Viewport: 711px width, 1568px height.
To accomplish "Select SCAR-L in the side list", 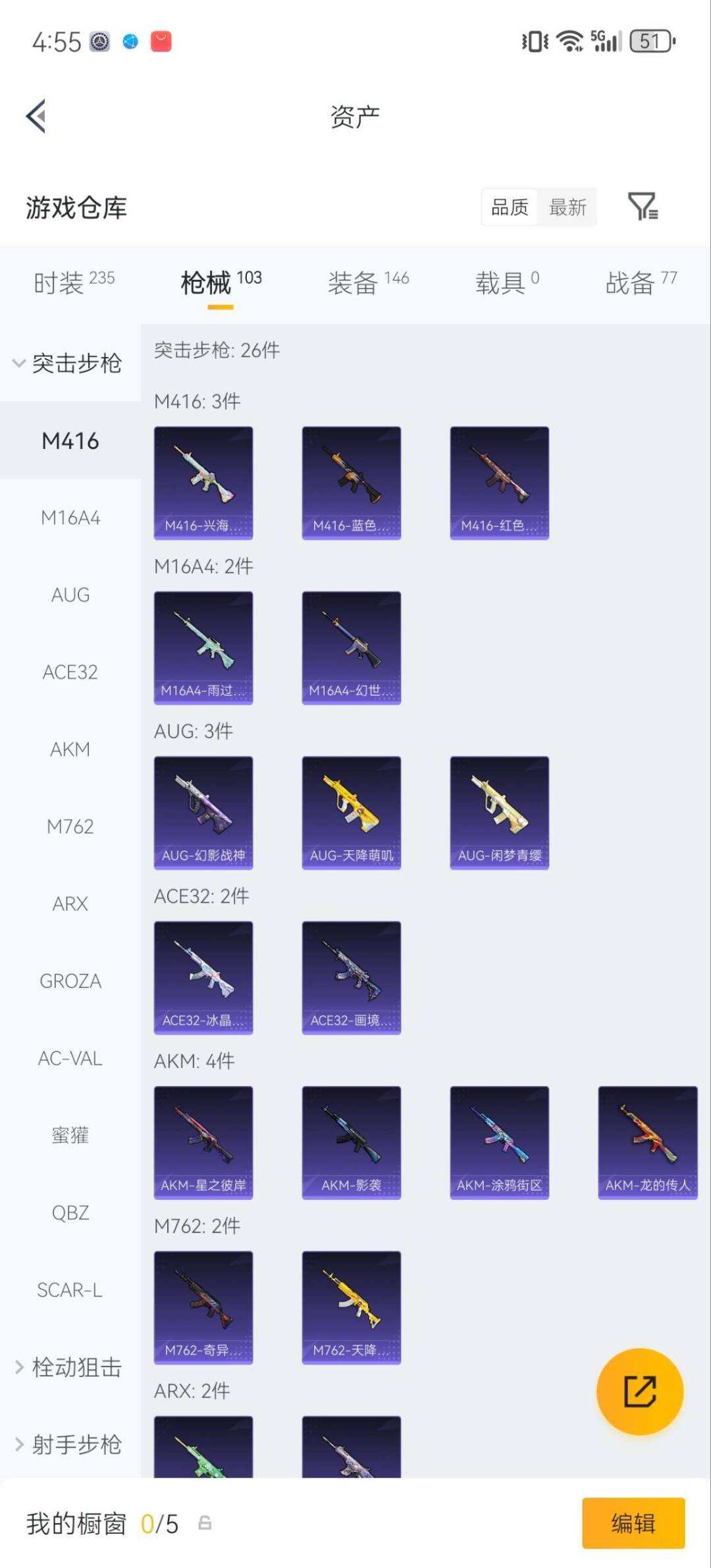I will click(70, 1289).
